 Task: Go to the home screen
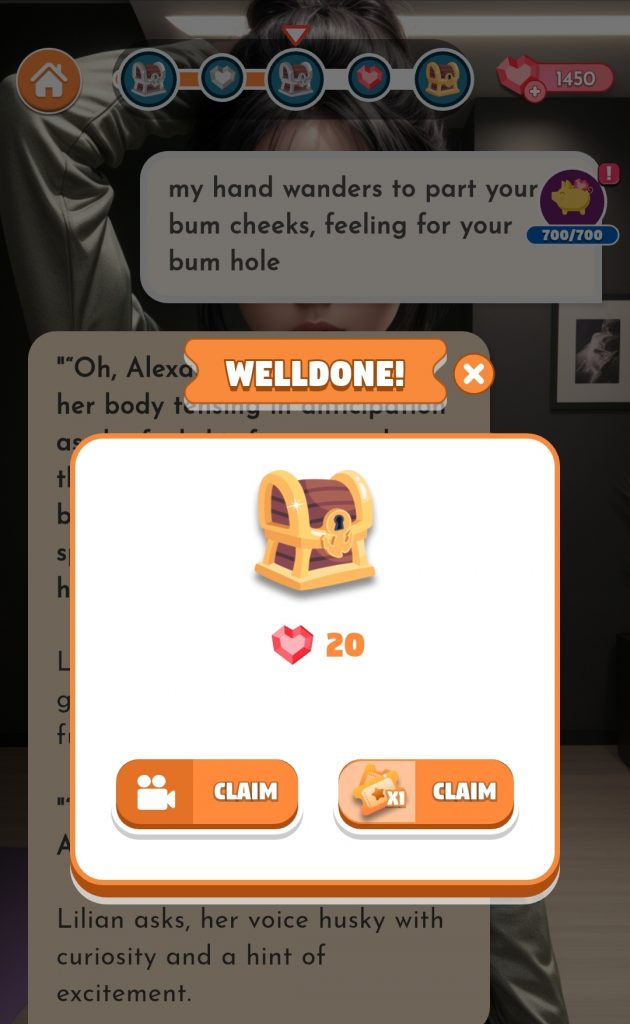tap(47, 80)
